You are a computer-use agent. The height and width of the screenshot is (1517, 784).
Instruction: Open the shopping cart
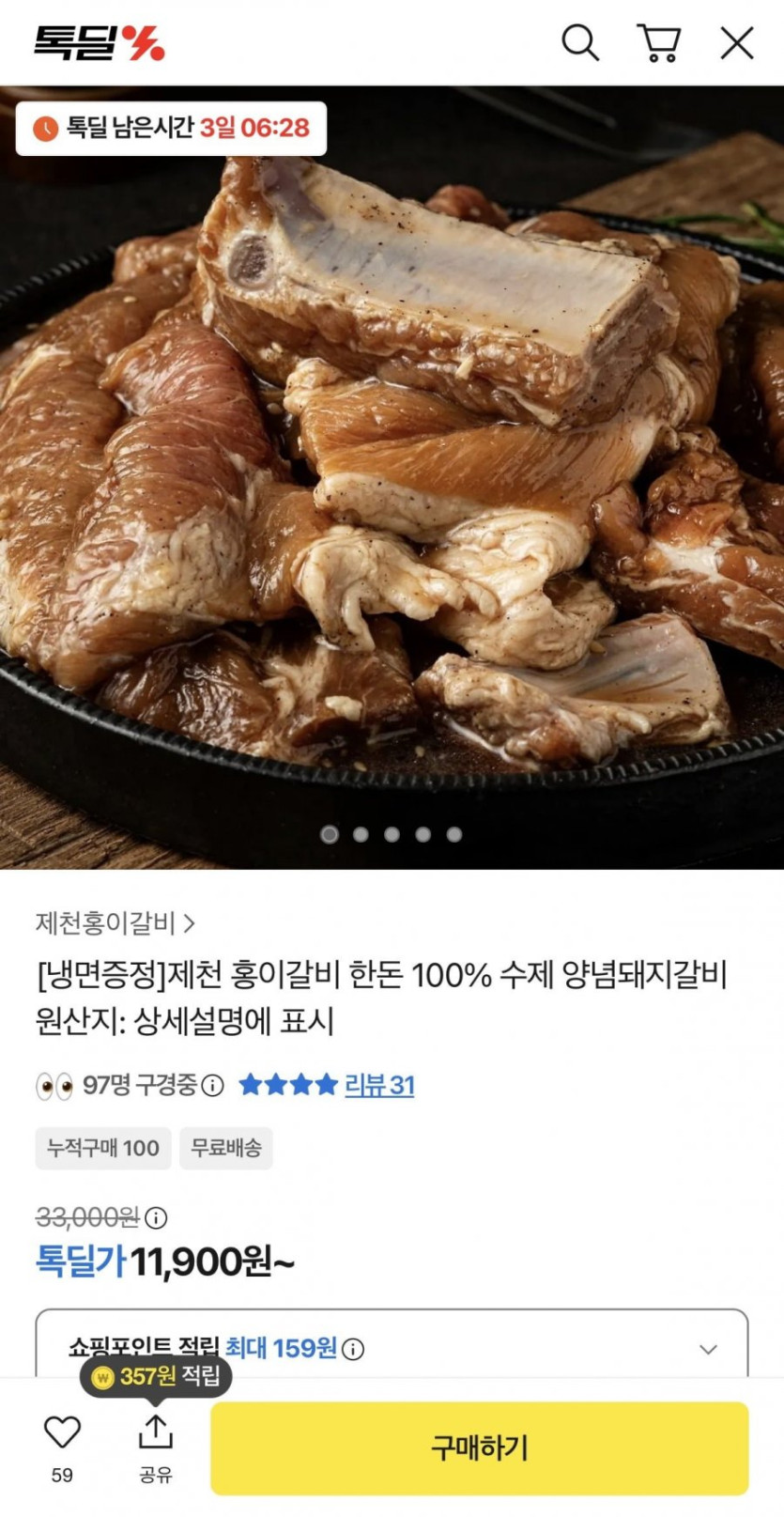(658, 43)
